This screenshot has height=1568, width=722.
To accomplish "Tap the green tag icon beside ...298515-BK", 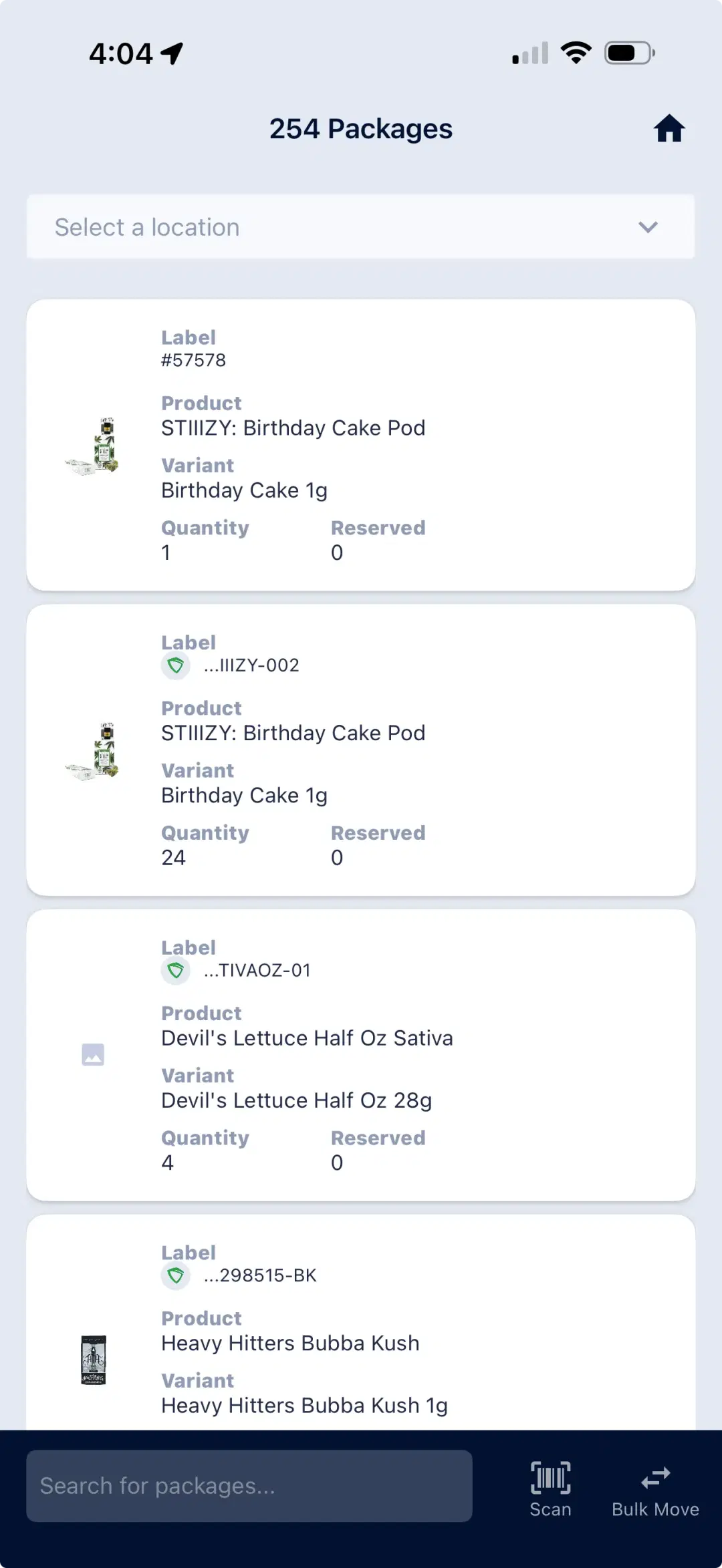I will 176,1274.
